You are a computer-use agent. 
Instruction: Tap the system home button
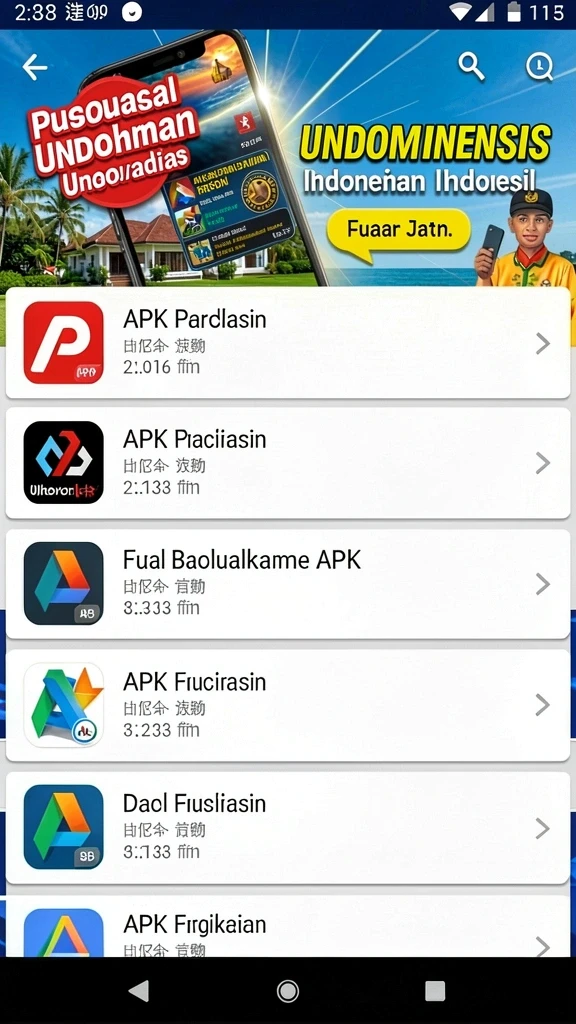288,991
